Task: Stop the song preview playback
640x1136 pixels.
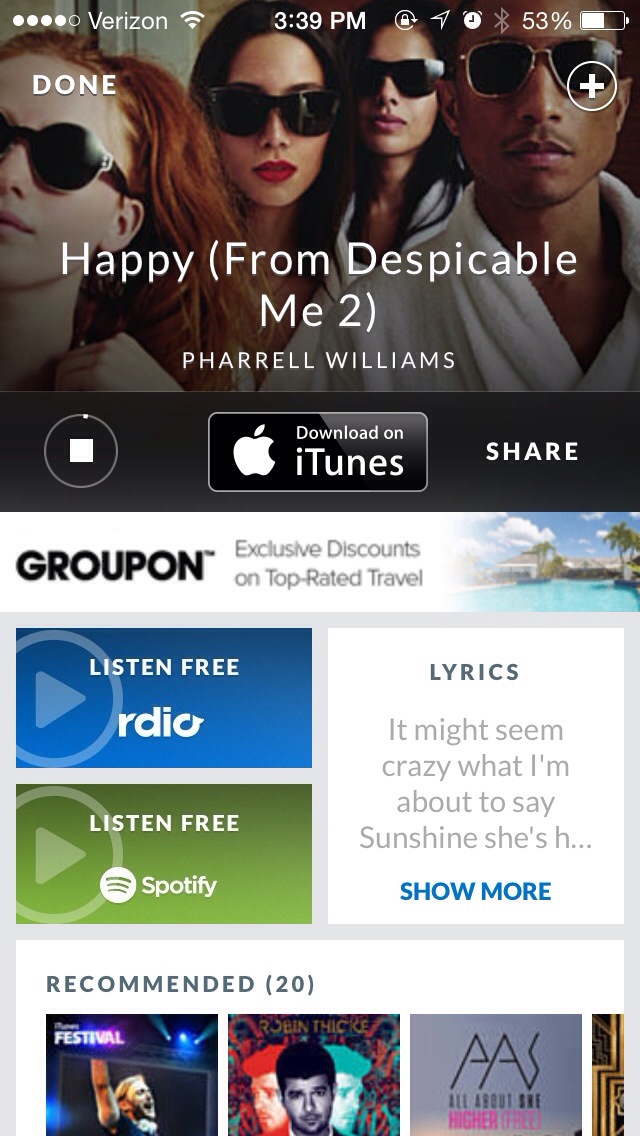Action: [x=81, y=451]
